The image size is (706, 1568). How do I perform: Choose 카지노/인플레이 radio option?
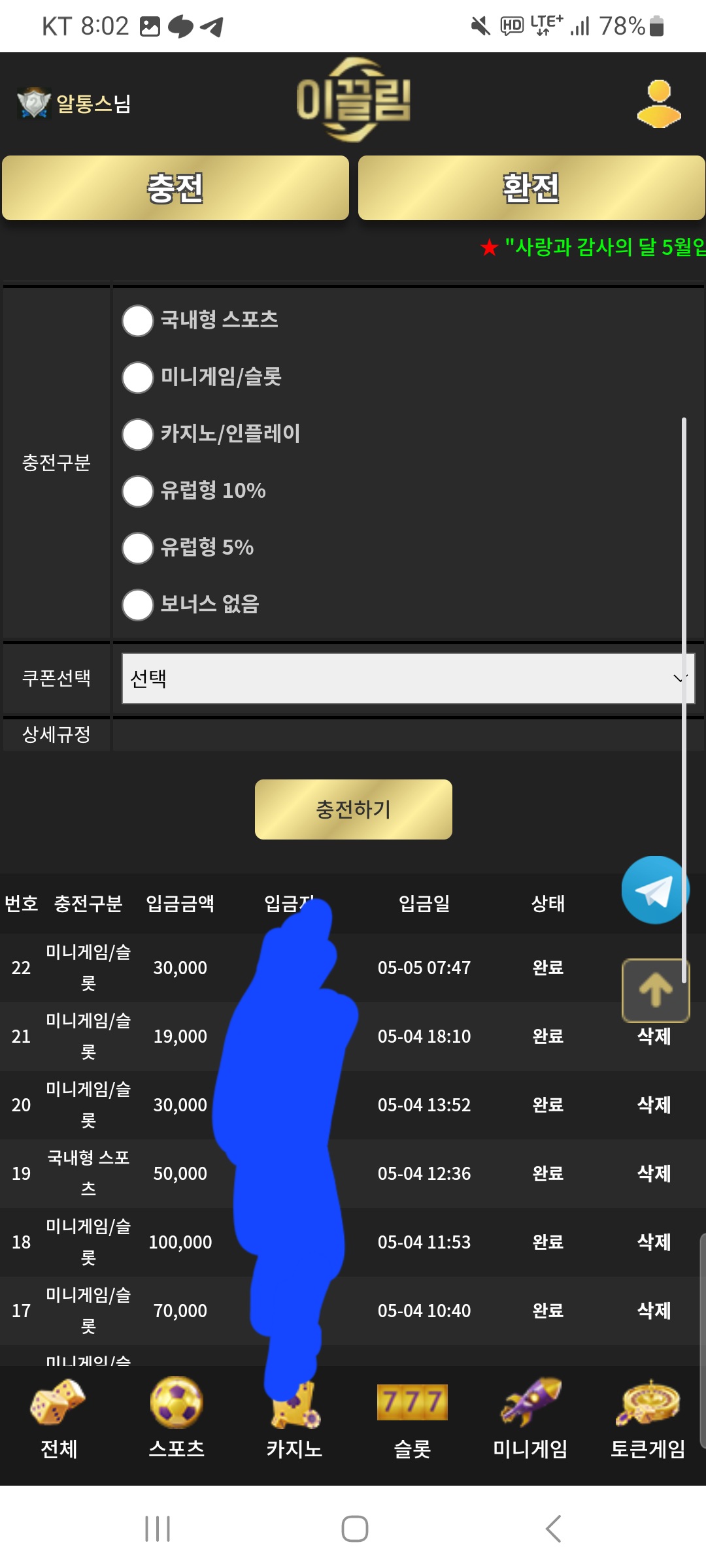138,434
